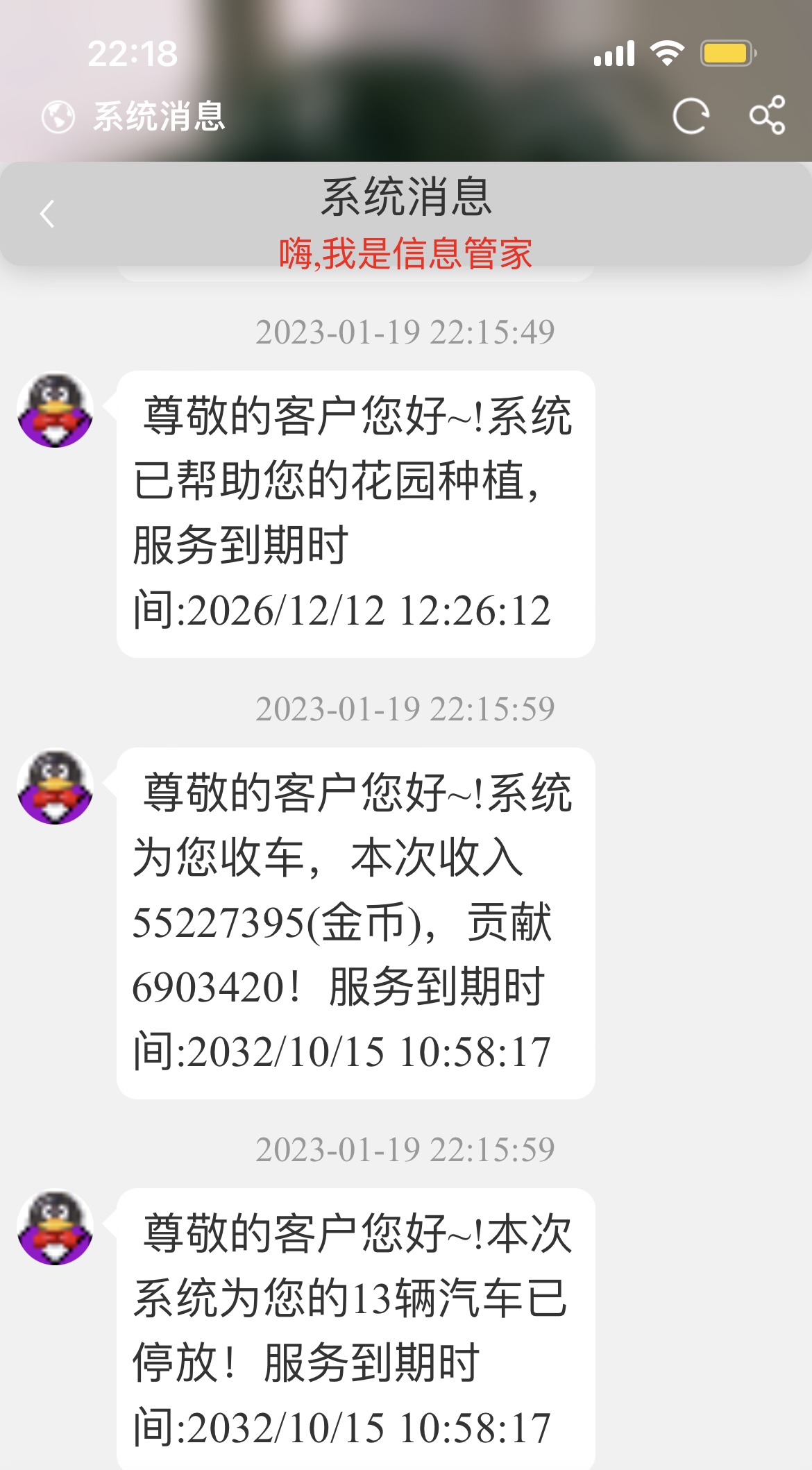Click the 收车 income message bubble text
The image size is (812, 1470).
357,923
